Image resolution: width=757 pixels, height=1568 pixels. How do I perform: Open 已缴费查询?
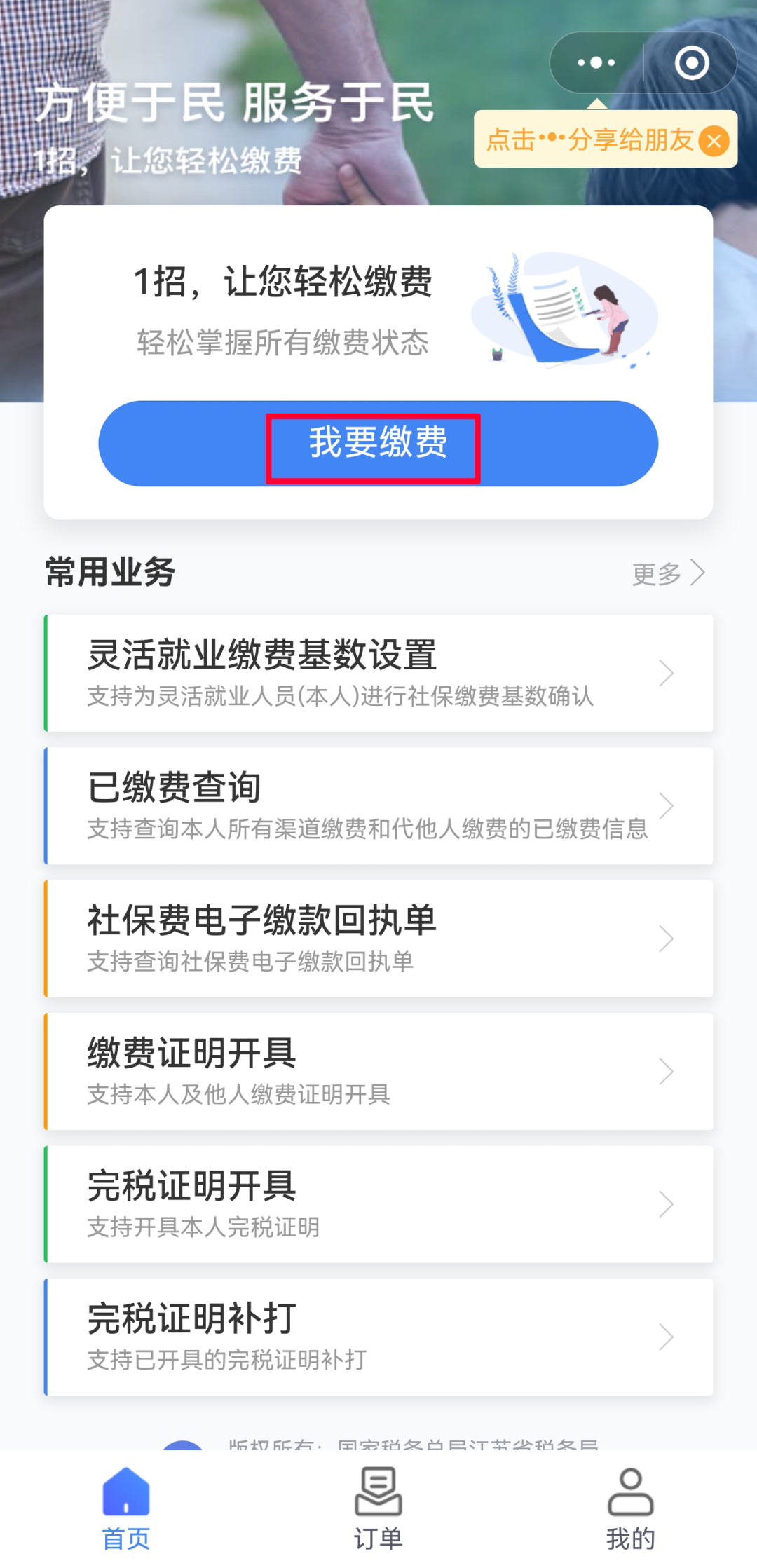click(x=378, y=805)
